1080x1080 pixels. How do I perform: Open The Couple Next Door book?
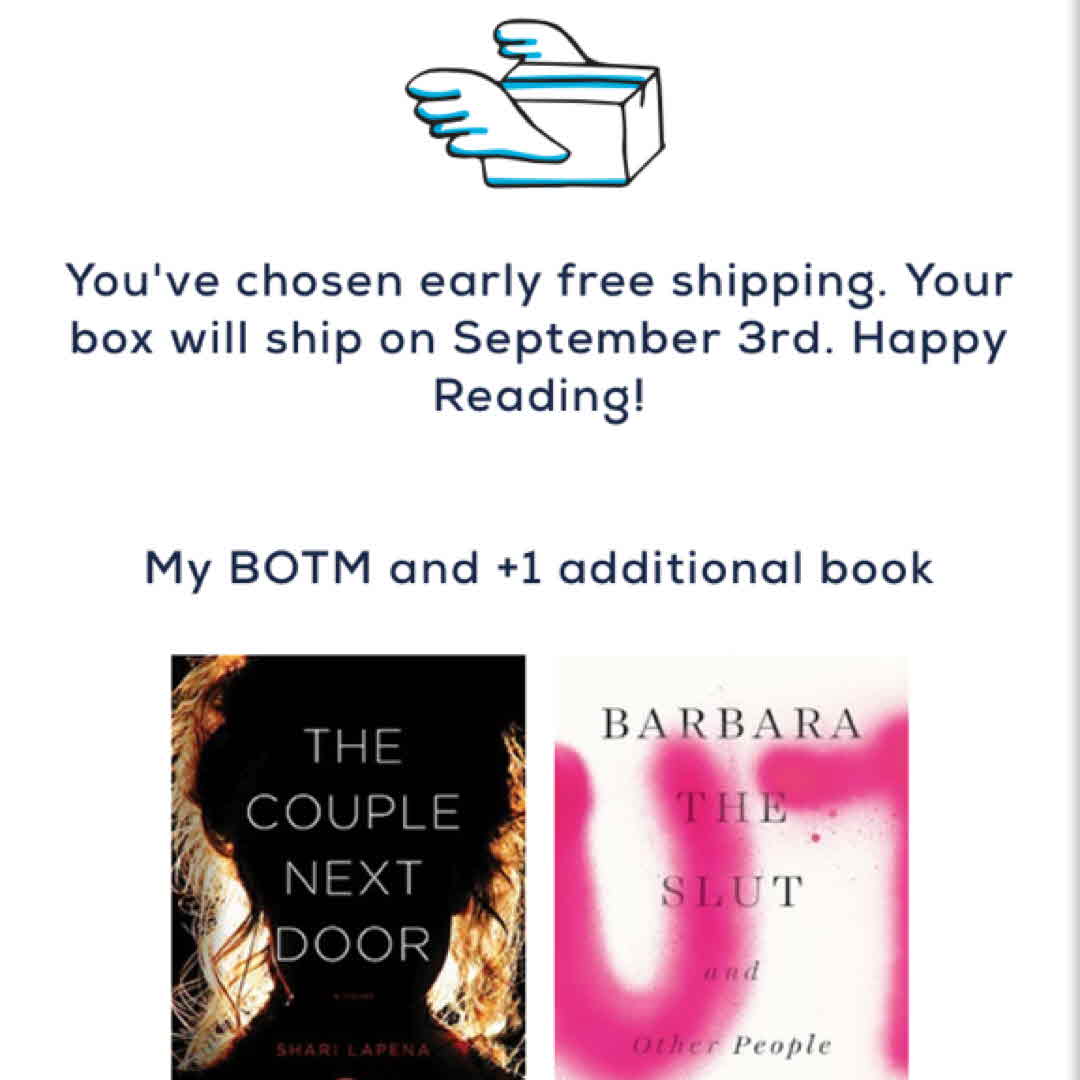(x=348, y=865)
